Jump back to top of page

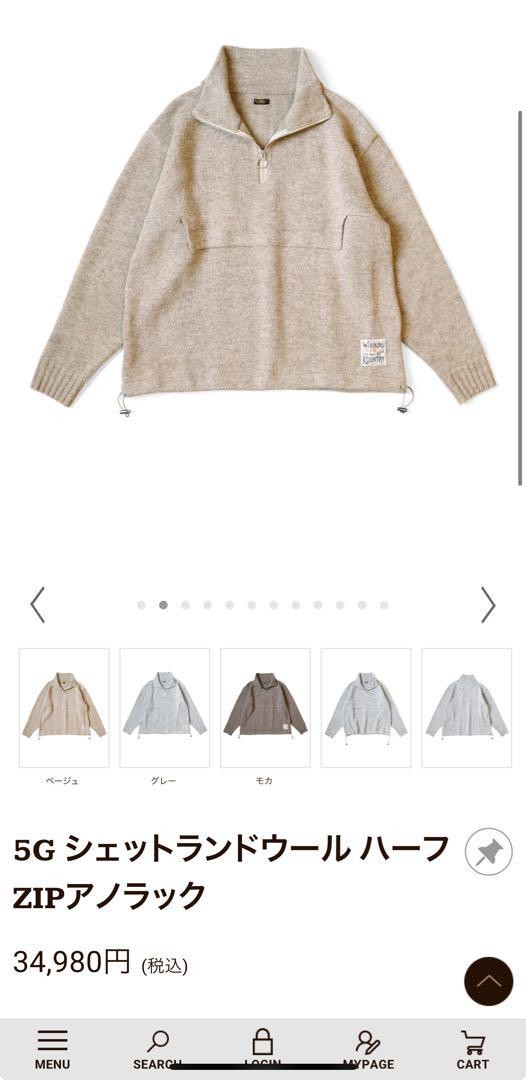(488, 981)
